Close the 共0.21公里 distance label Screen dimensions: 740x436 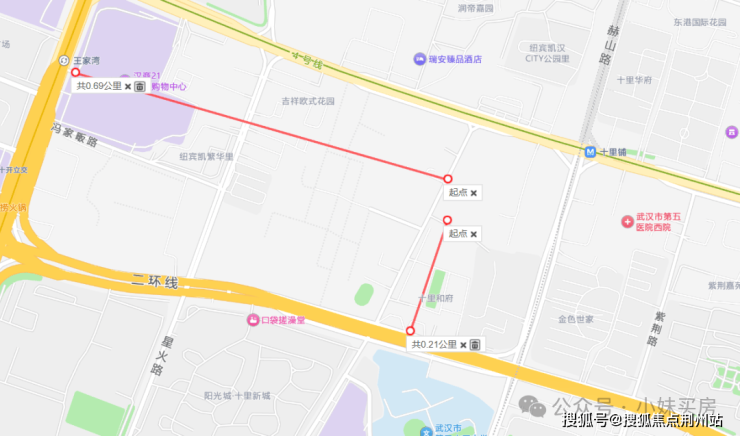463,345
